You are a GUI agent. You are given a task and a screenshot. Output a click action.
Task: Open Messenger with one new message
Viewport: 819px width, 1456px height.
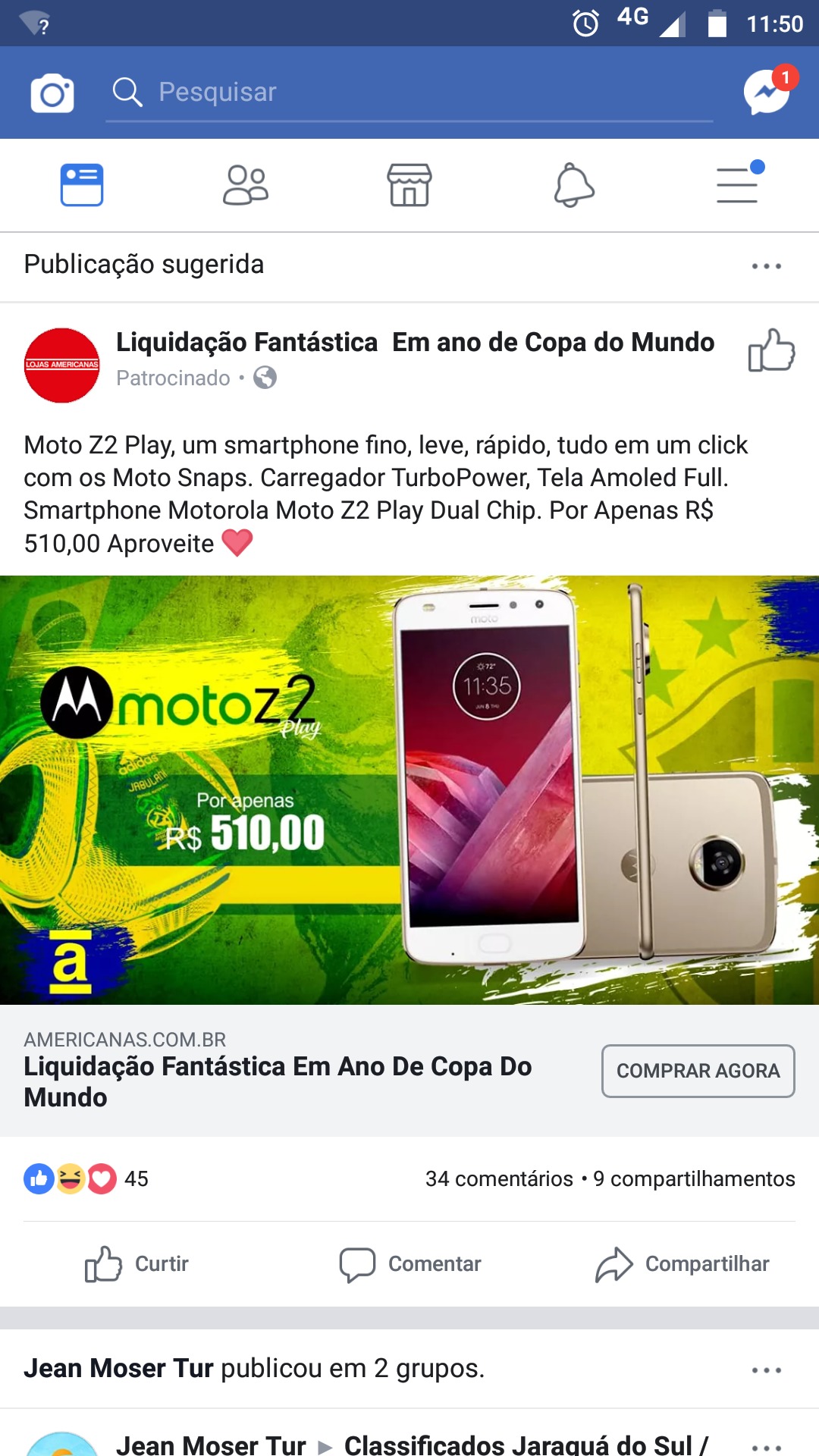767,93
